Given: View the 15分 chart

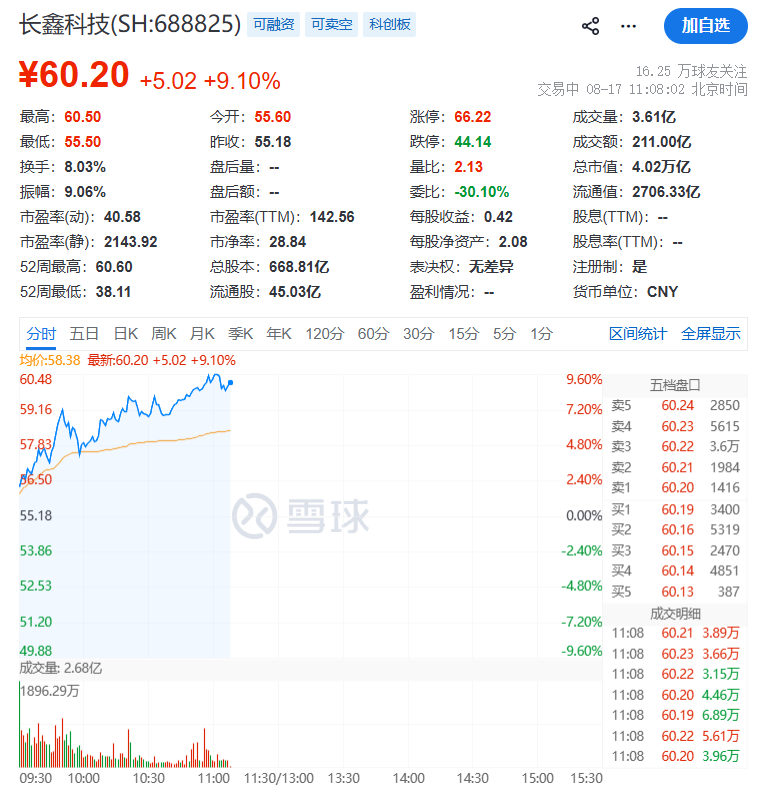Looking at the screenshot, I should [x=464, y=334].
